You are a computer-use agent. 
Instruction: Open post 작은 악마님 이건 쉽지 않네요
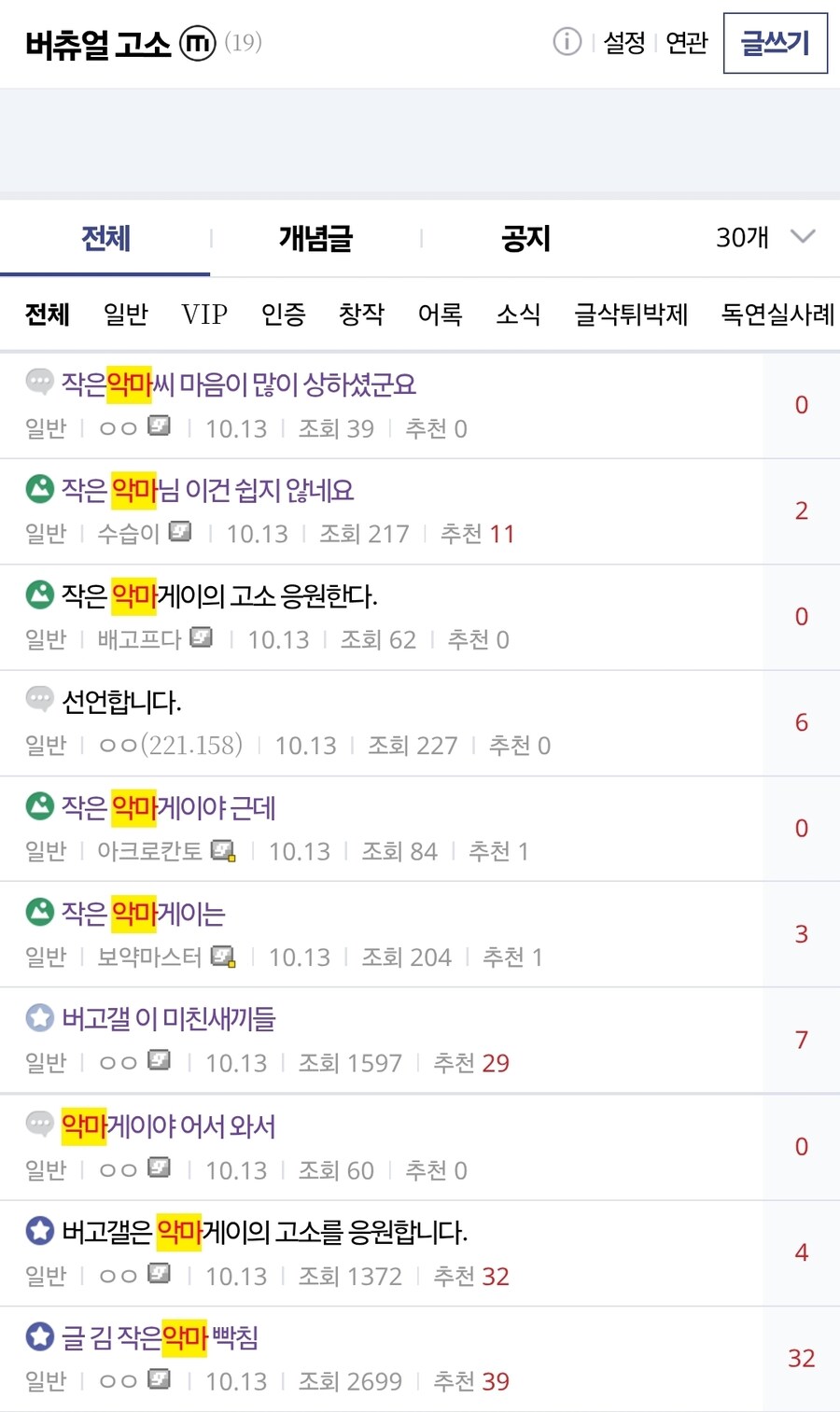208,490
